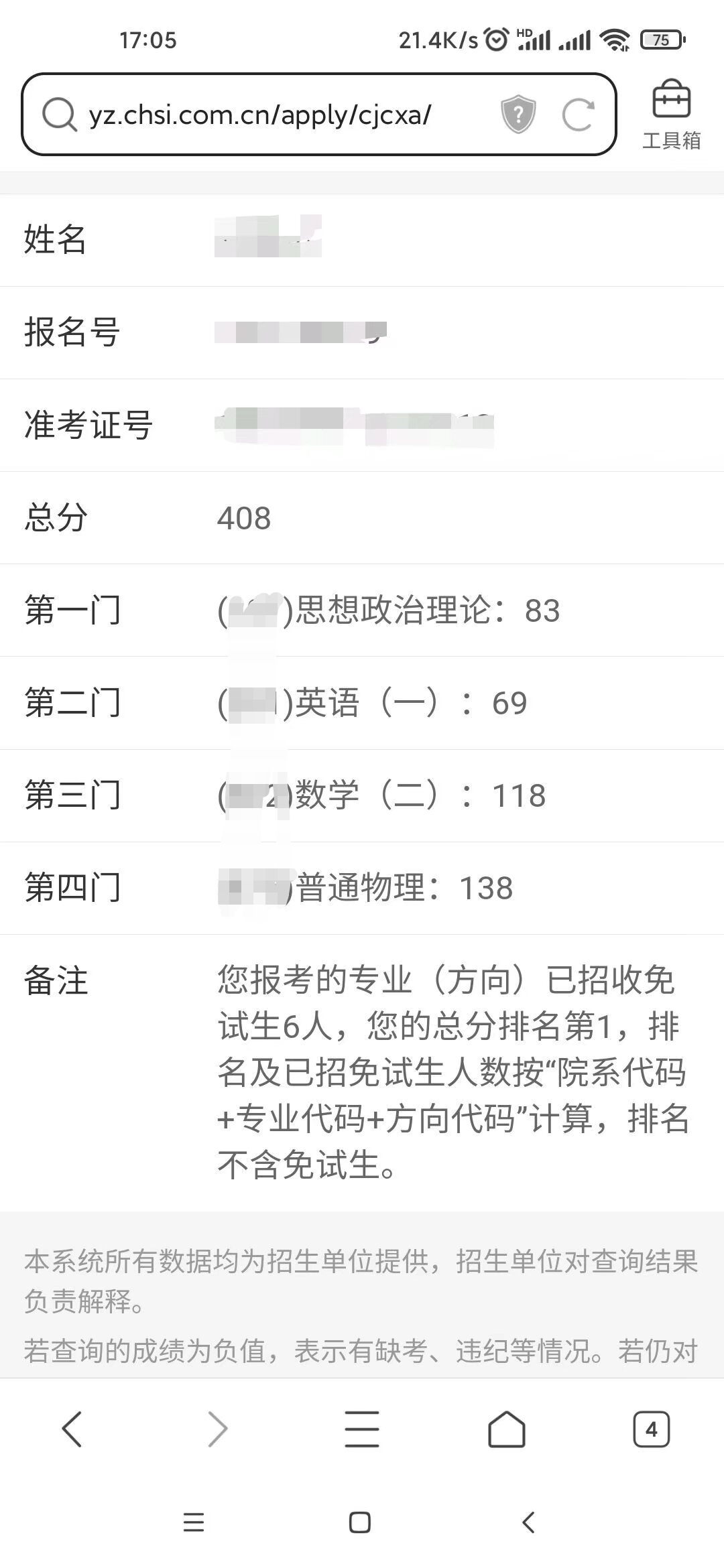The height and width of the screenshot is (1568, 724).
Task: Reload the current page
Action: point(578,115)
